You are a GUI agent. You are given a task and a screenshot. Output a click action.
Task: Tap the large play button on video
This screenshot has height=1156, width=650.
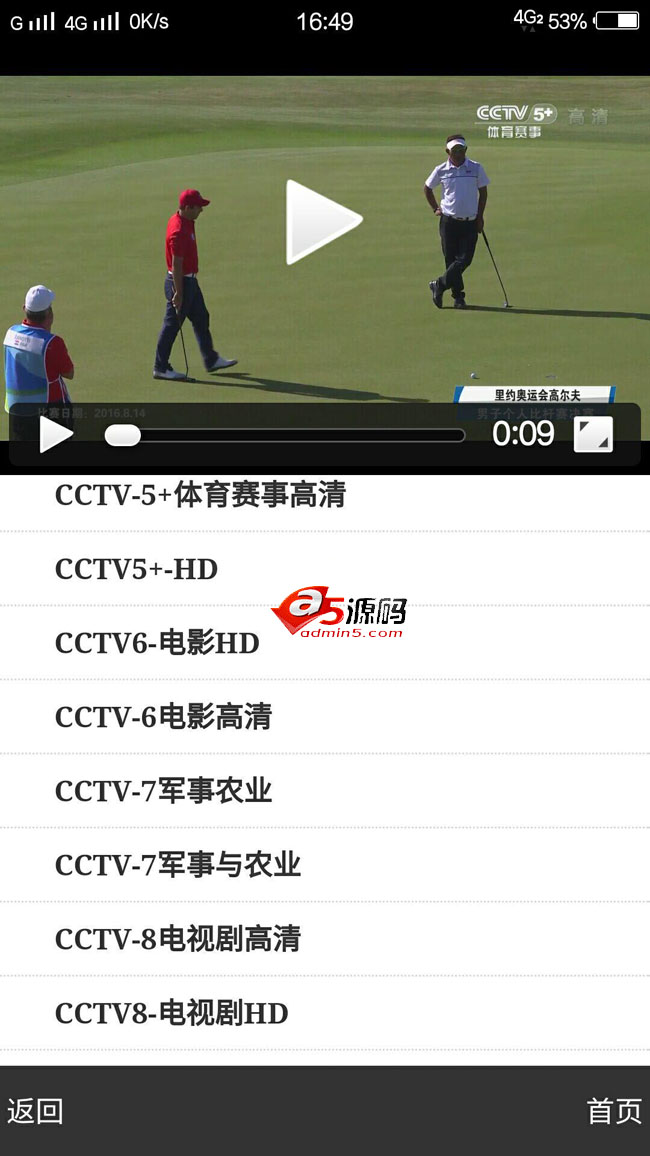(323, 222)
